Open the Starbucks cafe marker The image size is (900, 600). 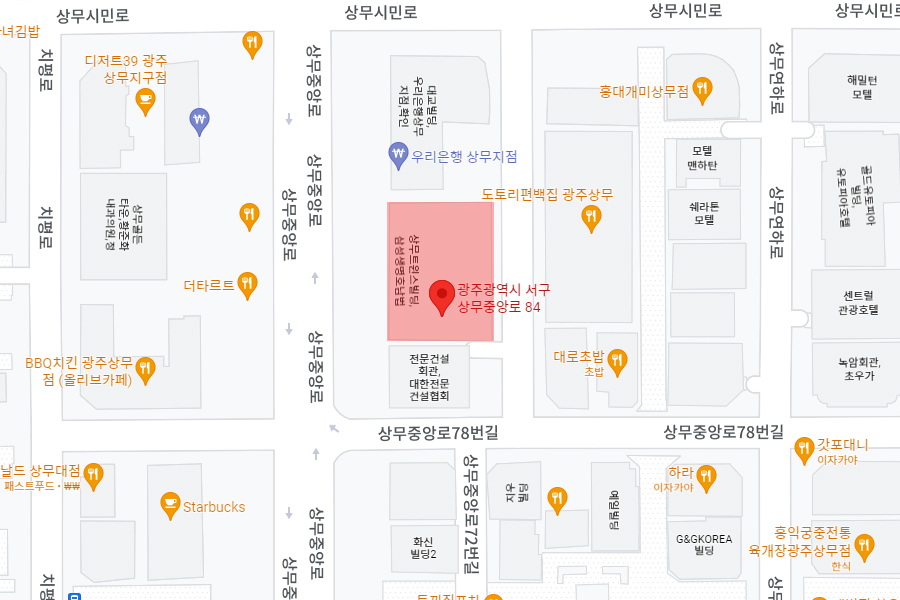click(170, 504)
